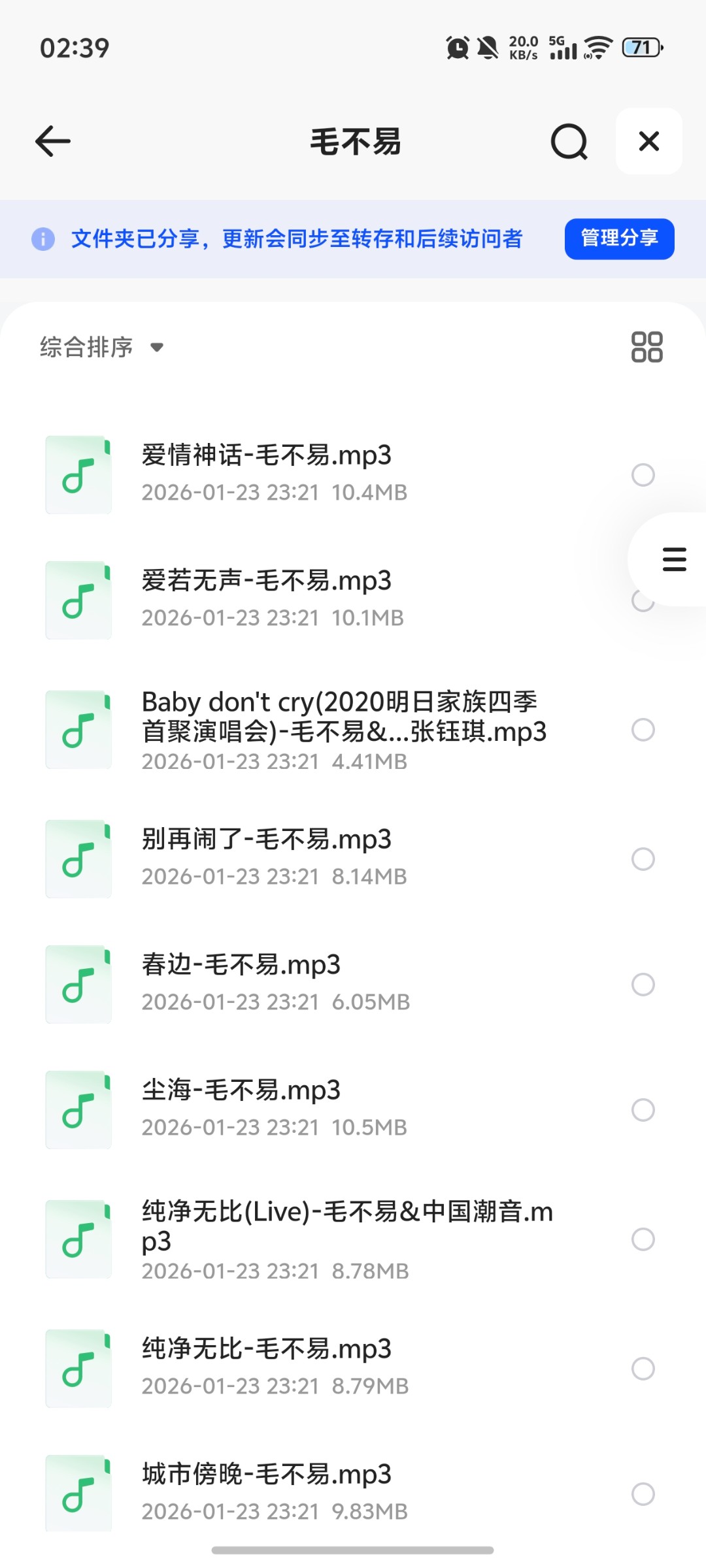
Task: Select the 纯净无比(Live) file
Action: pos(643,1239)
